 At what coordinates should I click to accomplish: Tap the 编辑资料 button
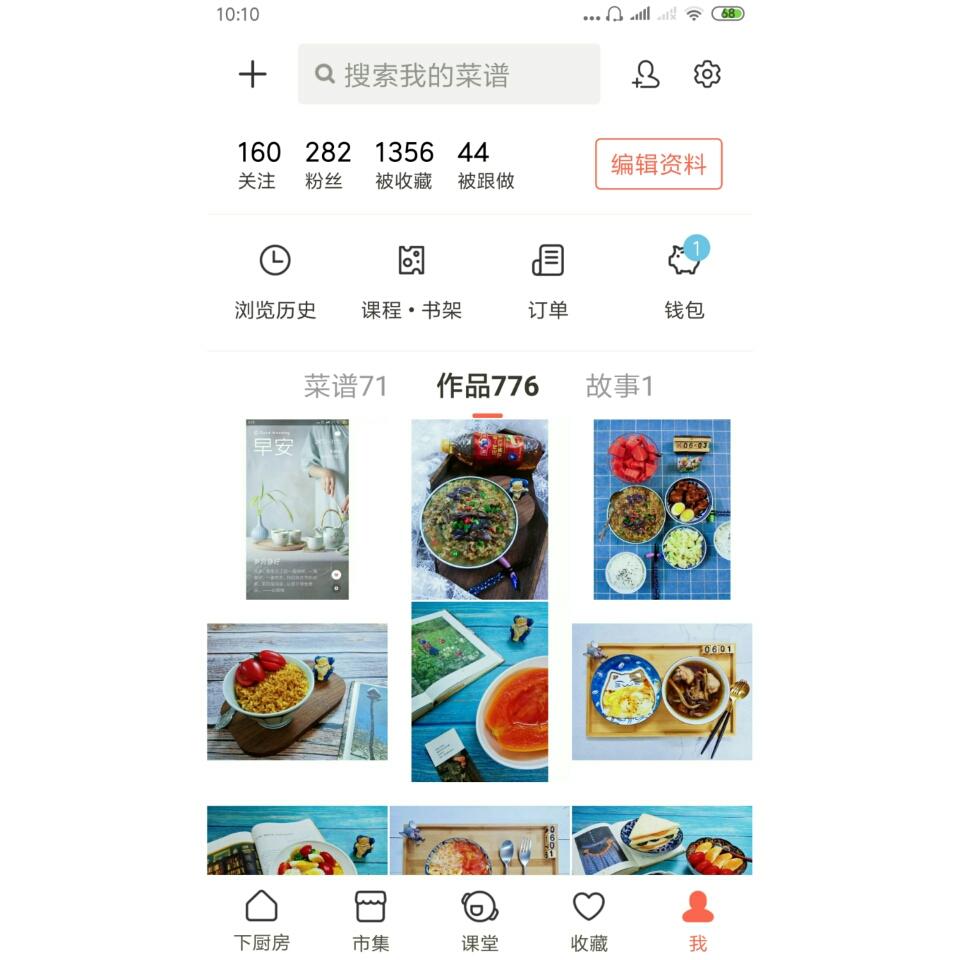658,164
